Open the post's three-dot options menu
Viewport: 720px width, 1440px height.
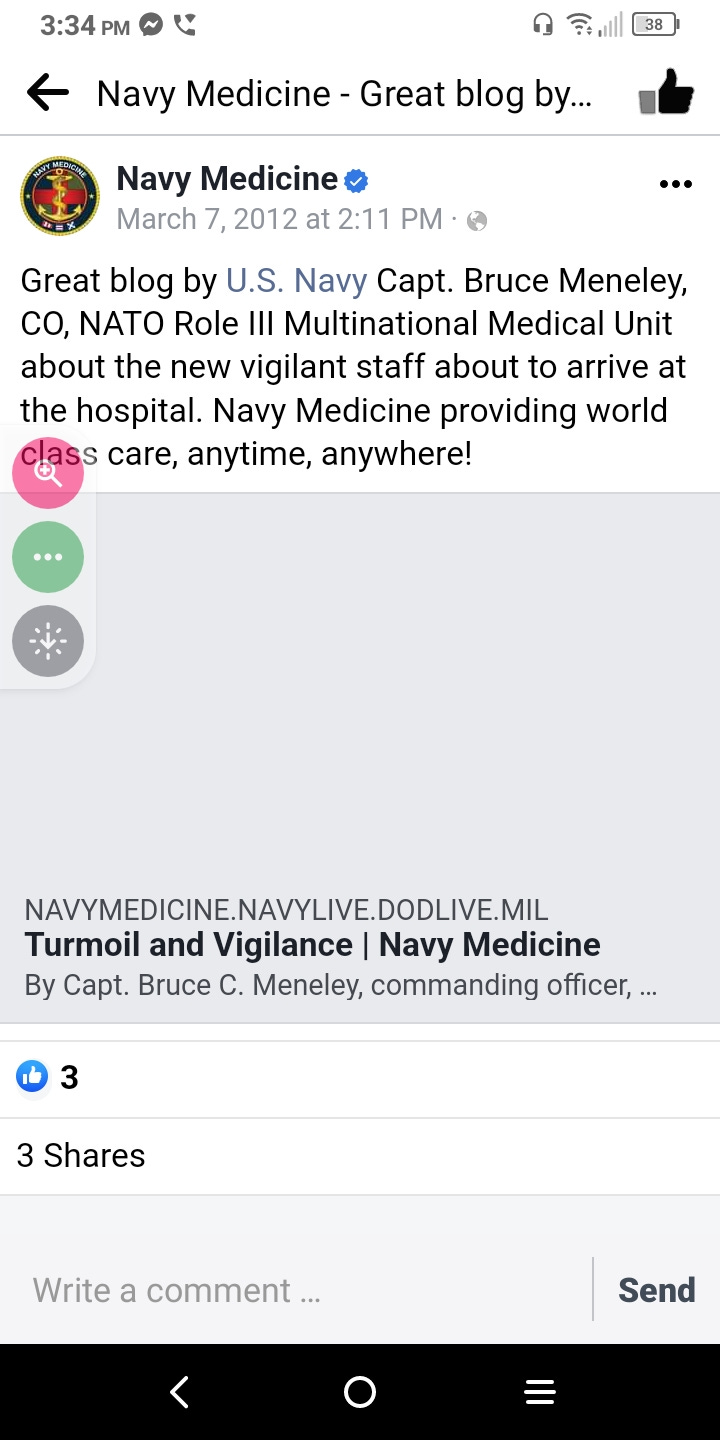pos(676,184)
